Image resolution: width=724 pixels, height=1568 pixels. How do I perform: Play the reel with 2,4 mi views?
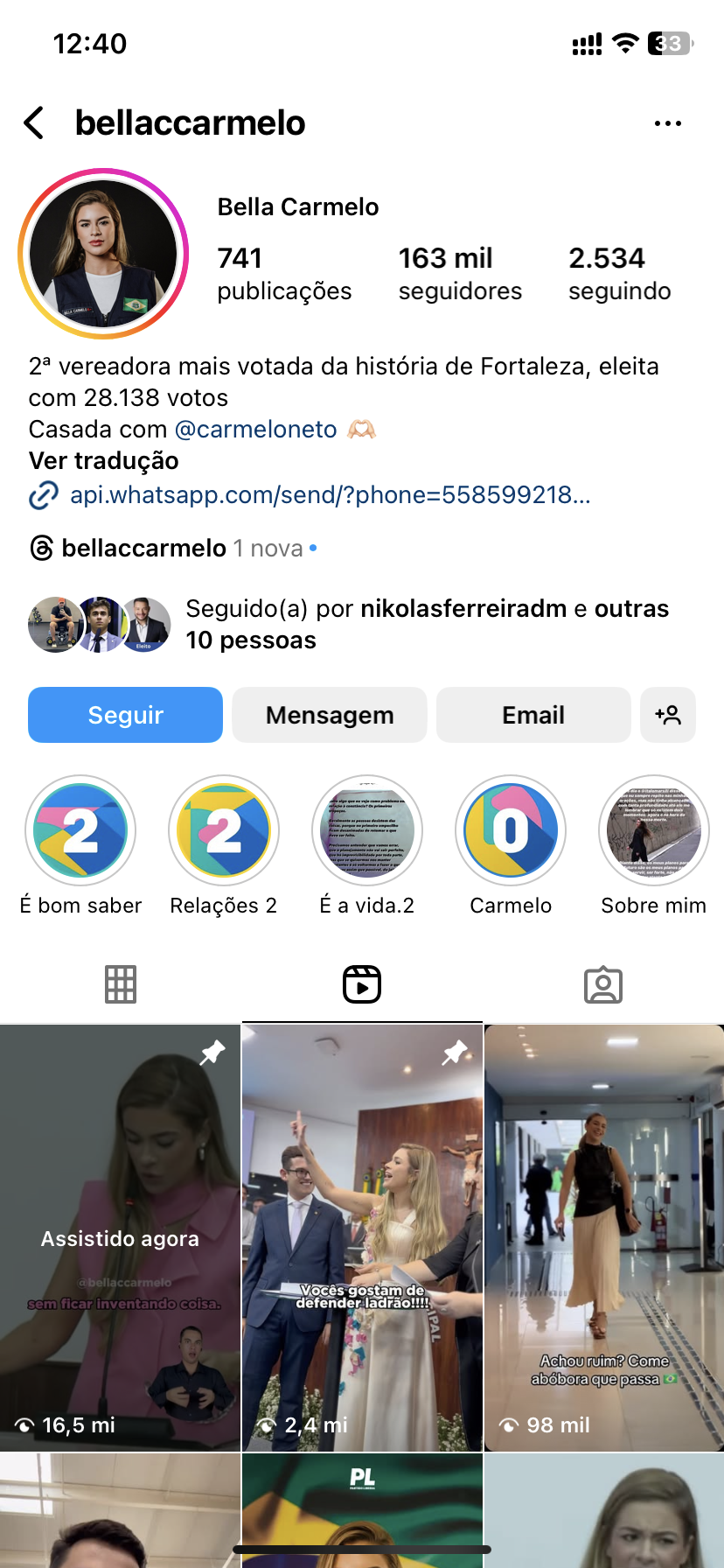click(362, 1237)
